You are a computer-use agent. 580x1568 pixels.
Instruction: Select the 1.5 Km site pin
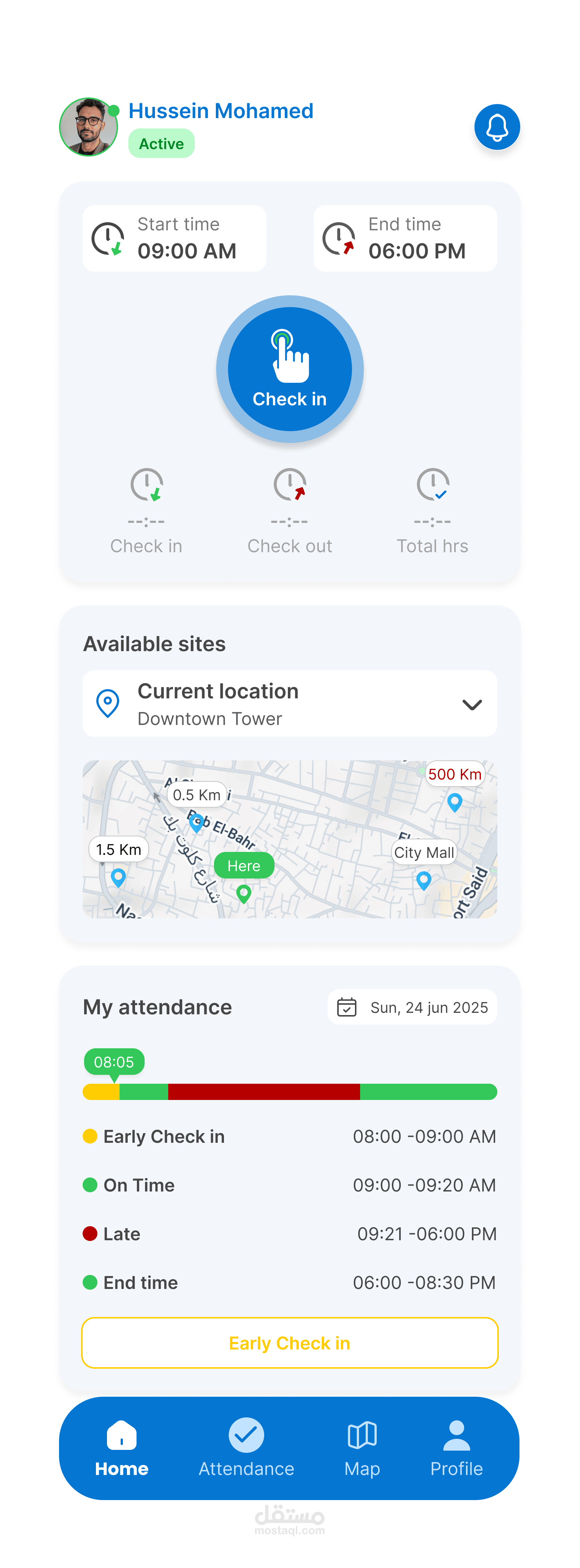(119, 877)
